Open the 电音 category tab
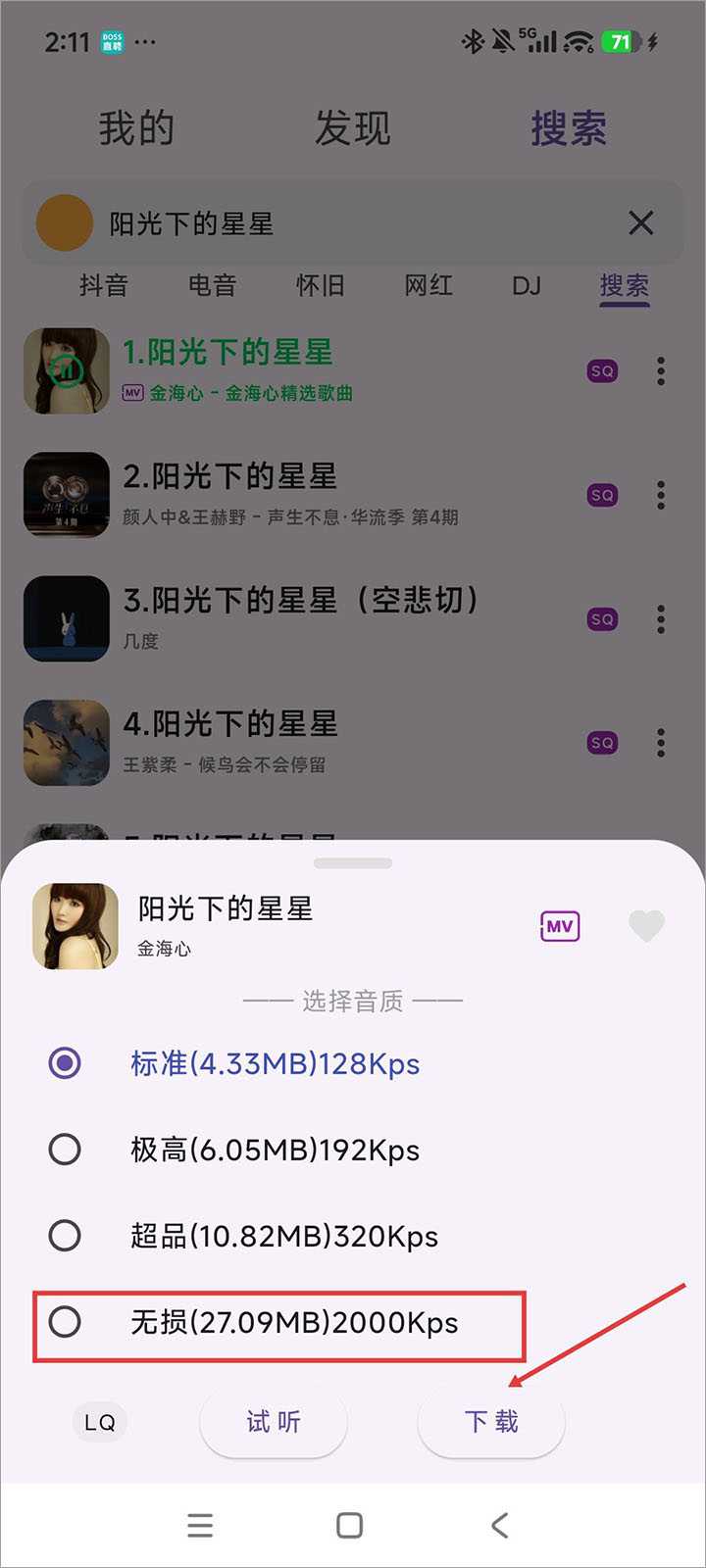Viewport: 706px width, 1568px height. (212, 285)
